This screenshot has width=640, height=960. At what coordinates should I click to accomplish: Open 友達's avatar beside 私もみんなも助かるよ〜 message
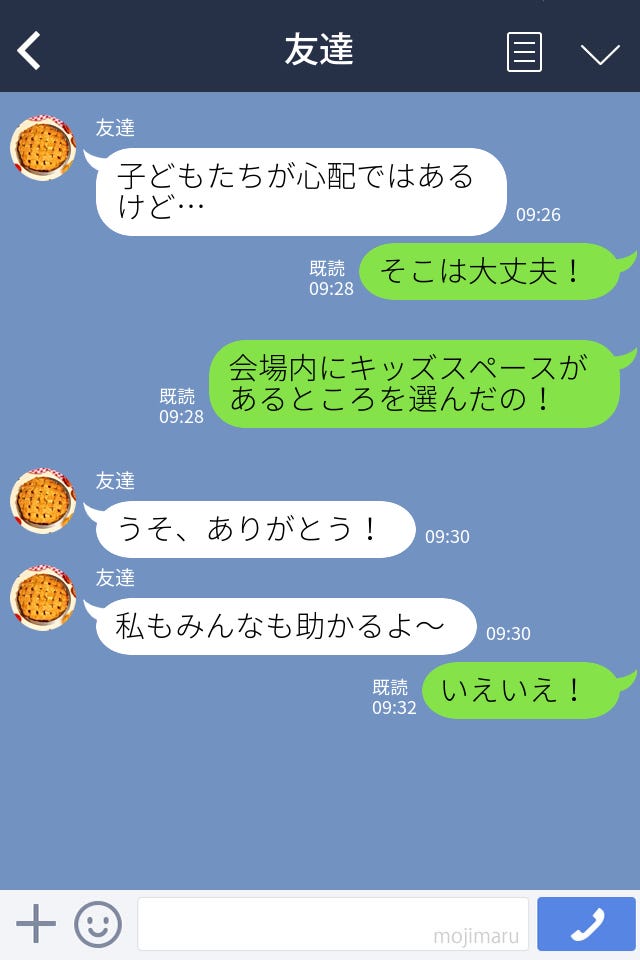pos(43,598)
